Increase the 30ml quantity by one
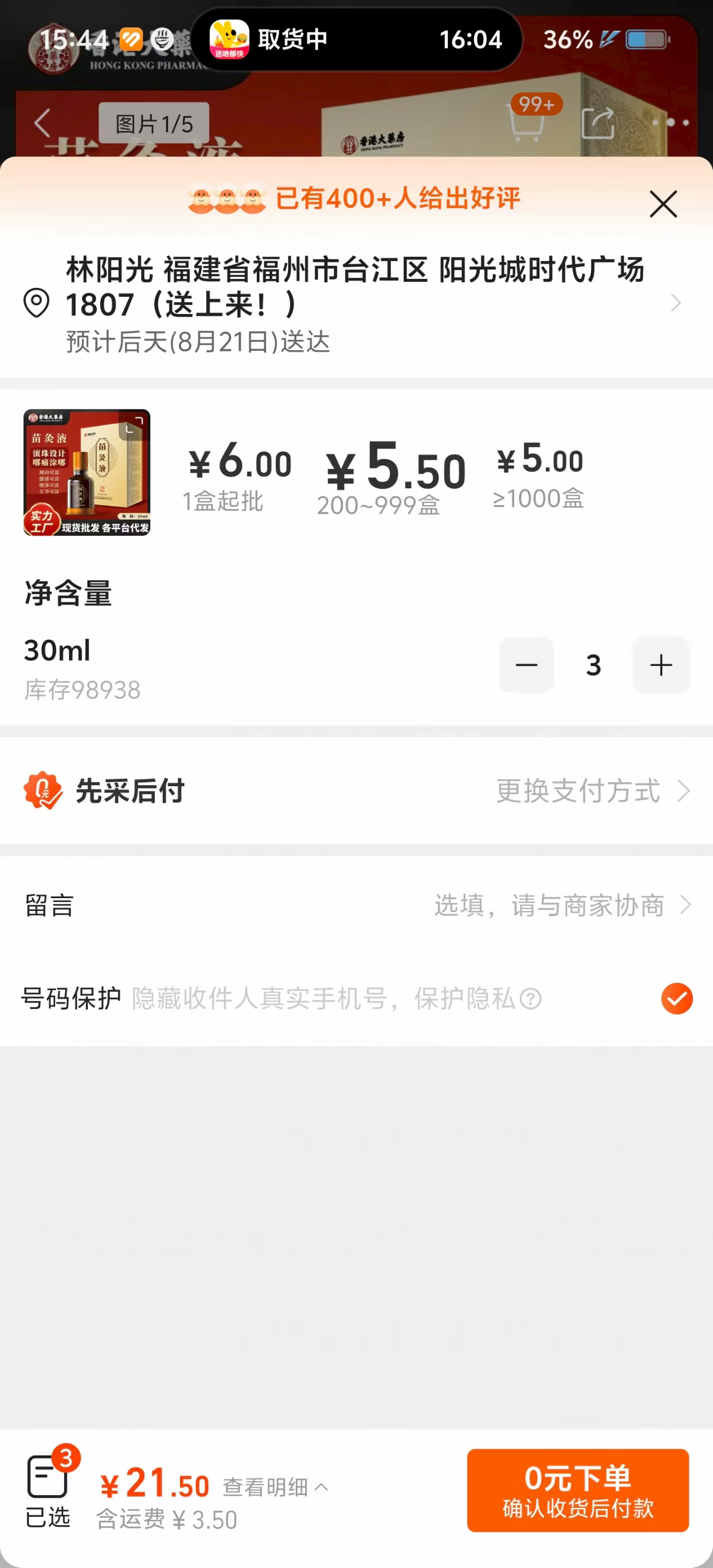Image resolution: width=713 pixels, height=1568 pixels. point(661,665)
